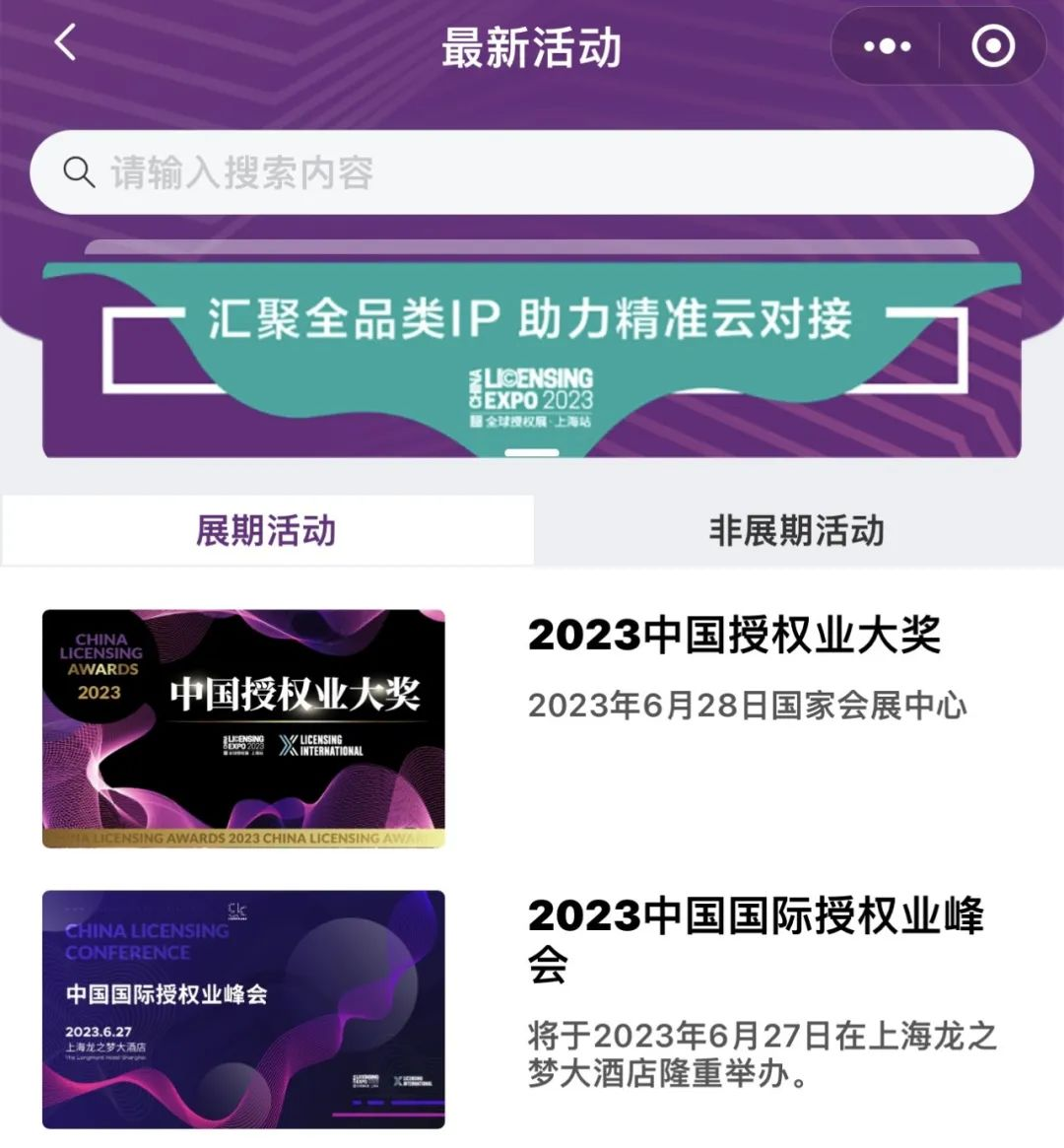Open the 2023中国授权业大奖 event
The height and width of the screenshot is (1148, 1064).
coord(734,636)
